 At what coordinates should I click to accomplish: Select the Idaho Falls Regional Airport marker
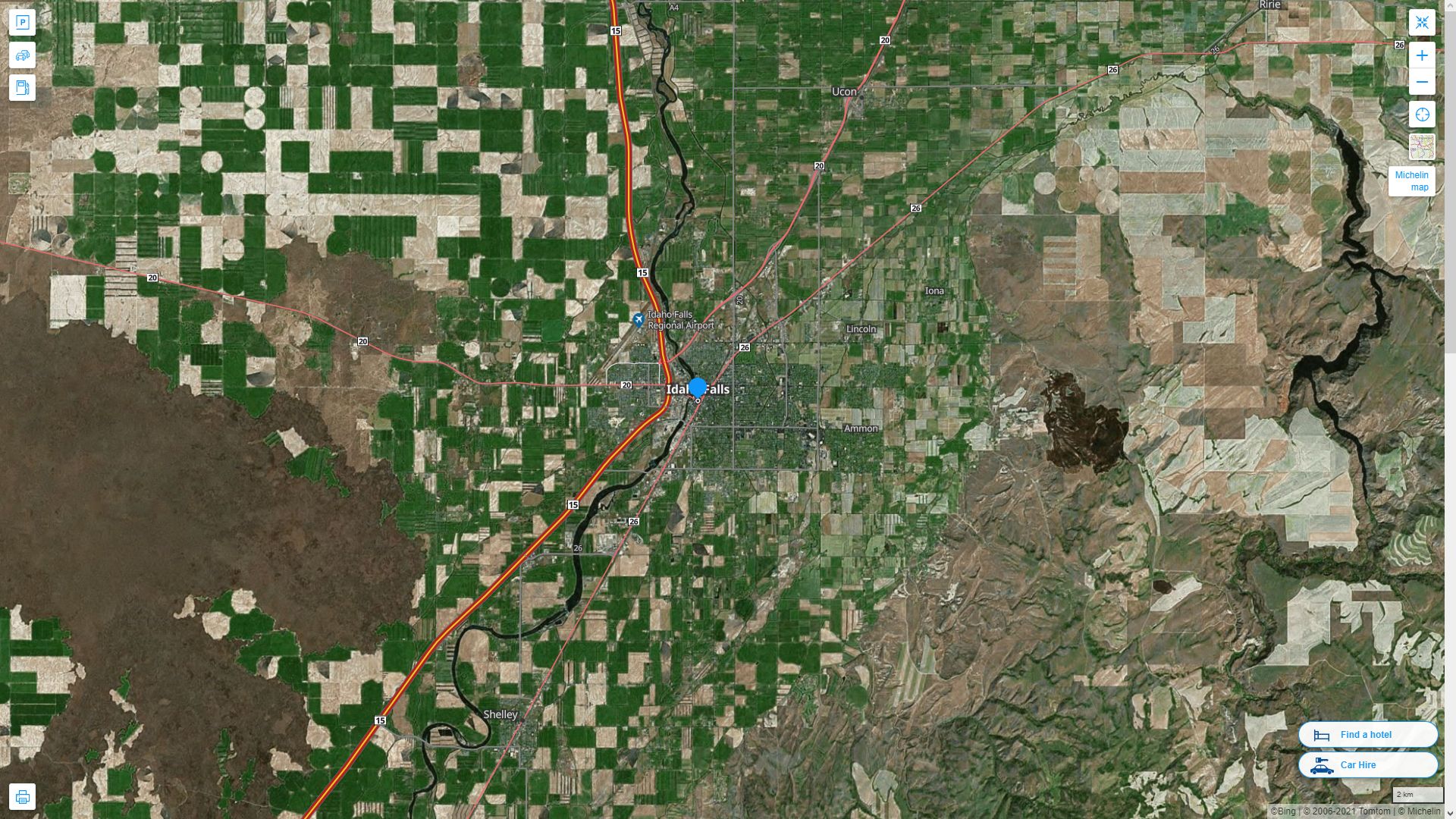pyautogui.click(x=639, y=320)
